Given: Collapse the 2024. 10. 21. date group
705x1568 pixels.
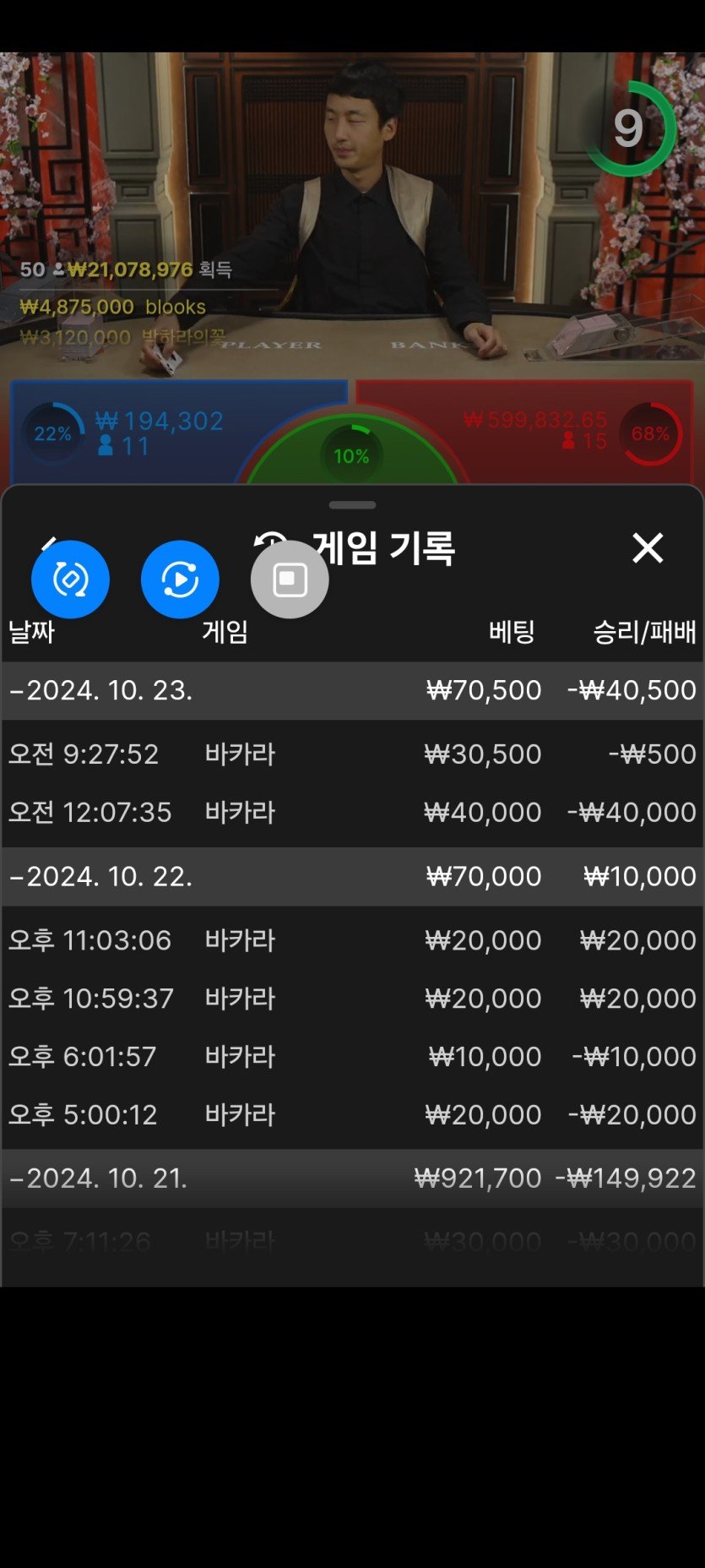Looking at the screenshot, I should [99, 1178].
